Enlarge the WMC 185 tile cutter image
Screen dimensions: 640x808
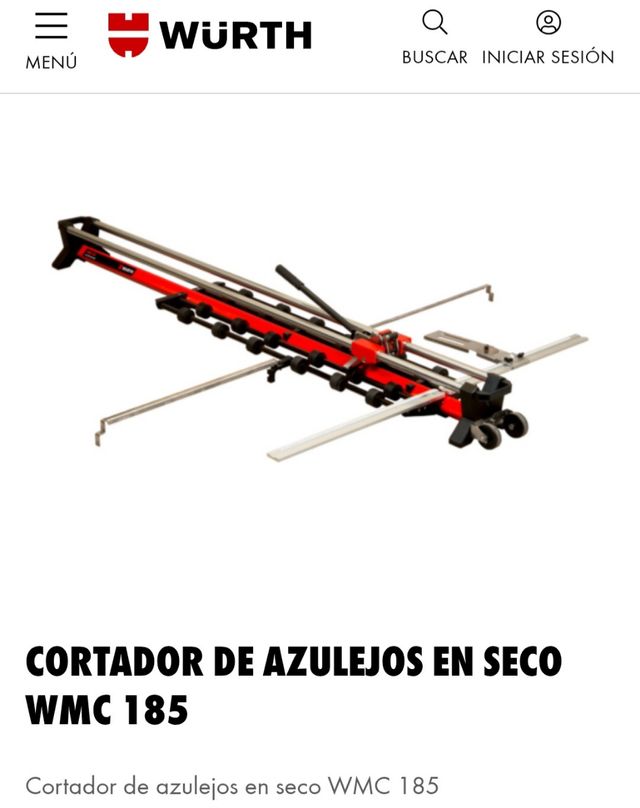click(320, 340)
